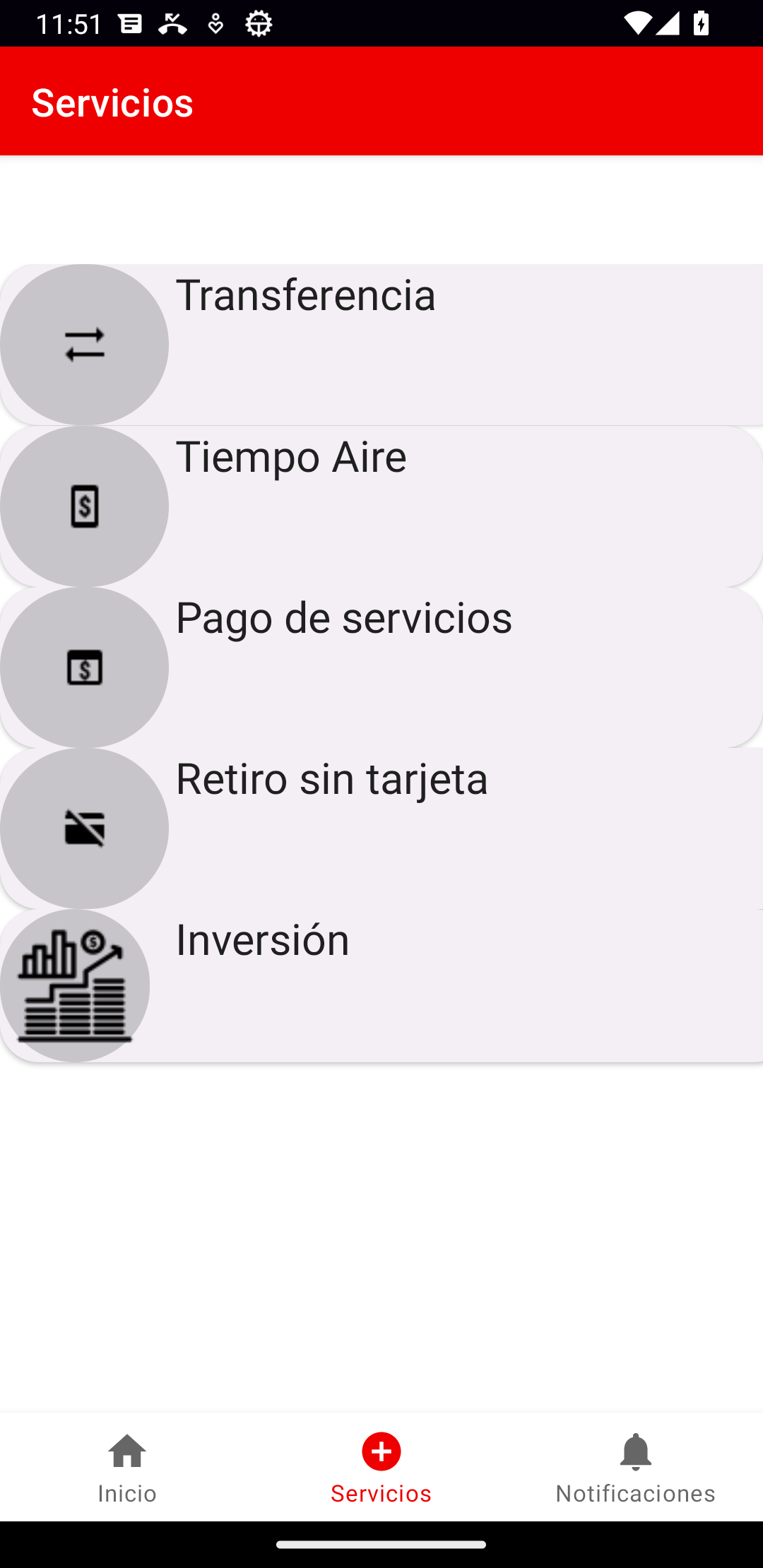Select the Tiempo Aire service row
Image resolution: width=763 pixels, height=1568 pixels.
coord(381,505)
